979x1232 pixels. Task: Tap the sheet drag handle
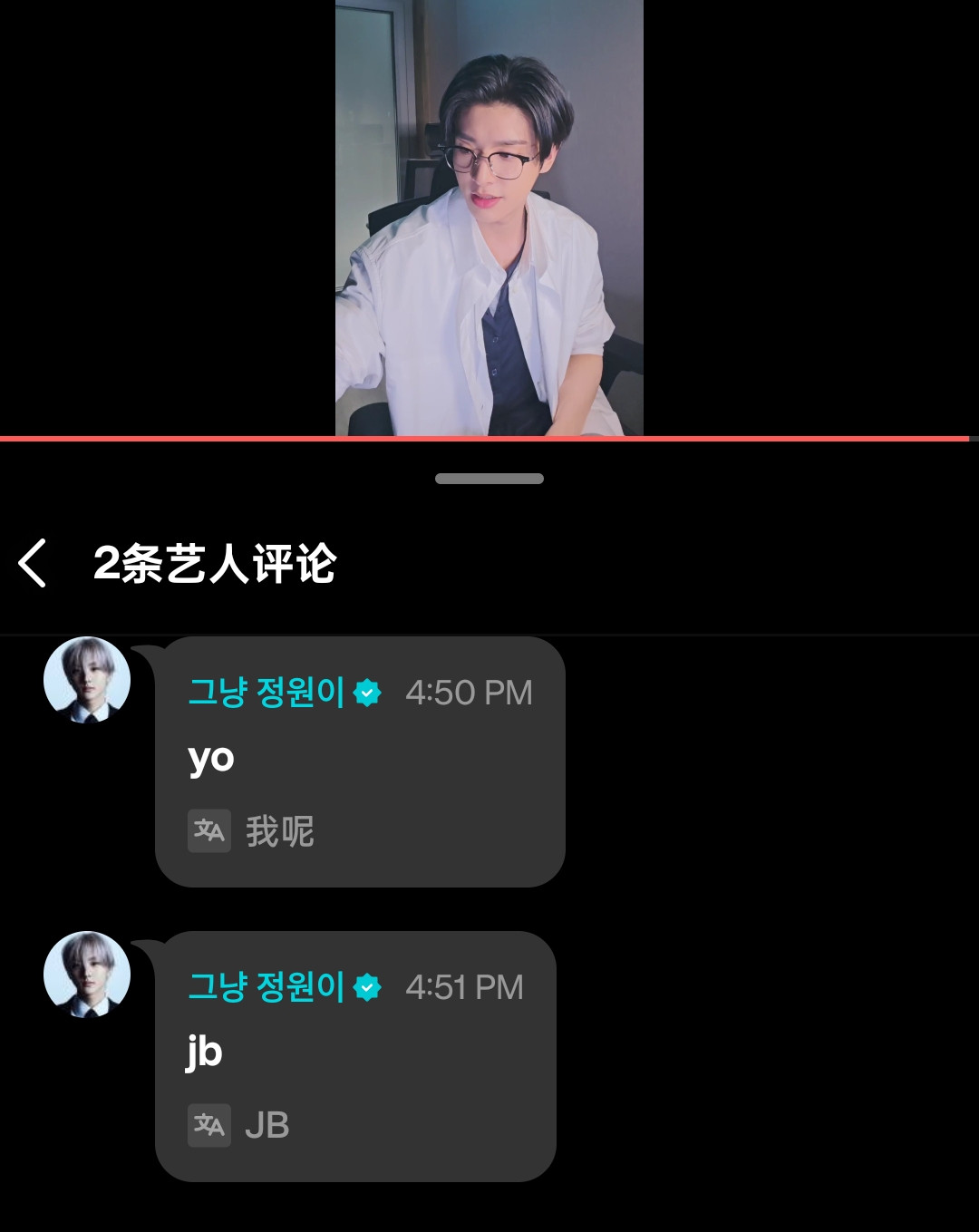click(489, 479)
